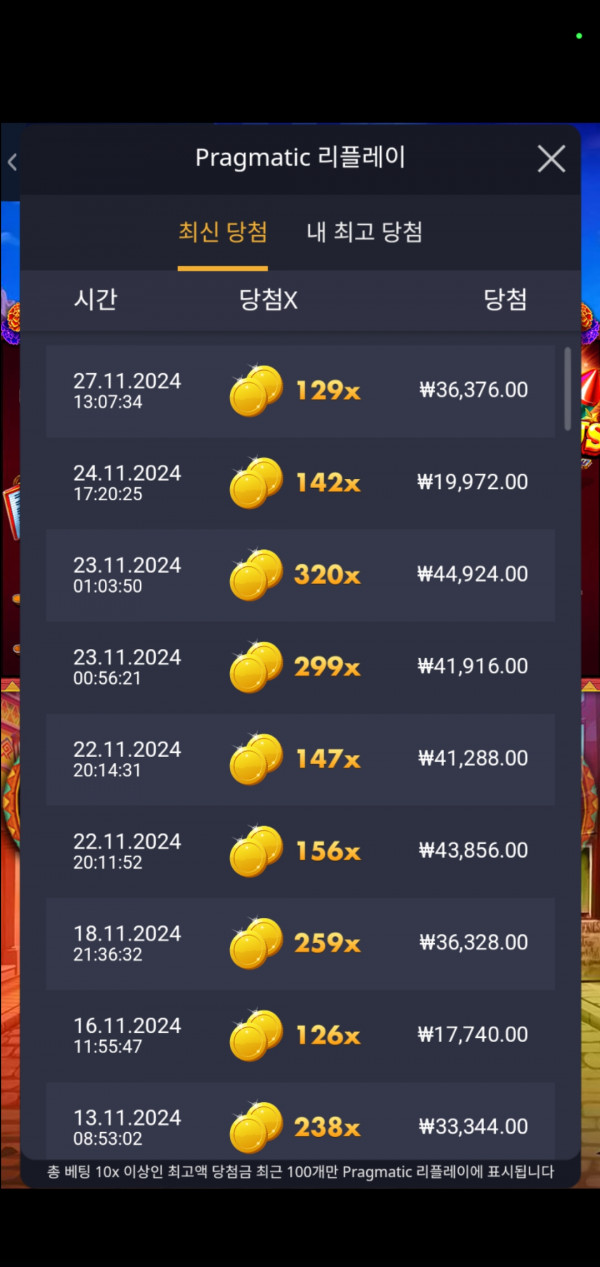The image size is (600, 1267).
Task: Open the 147x replay at 20:14:31
Action: [300, 759]
